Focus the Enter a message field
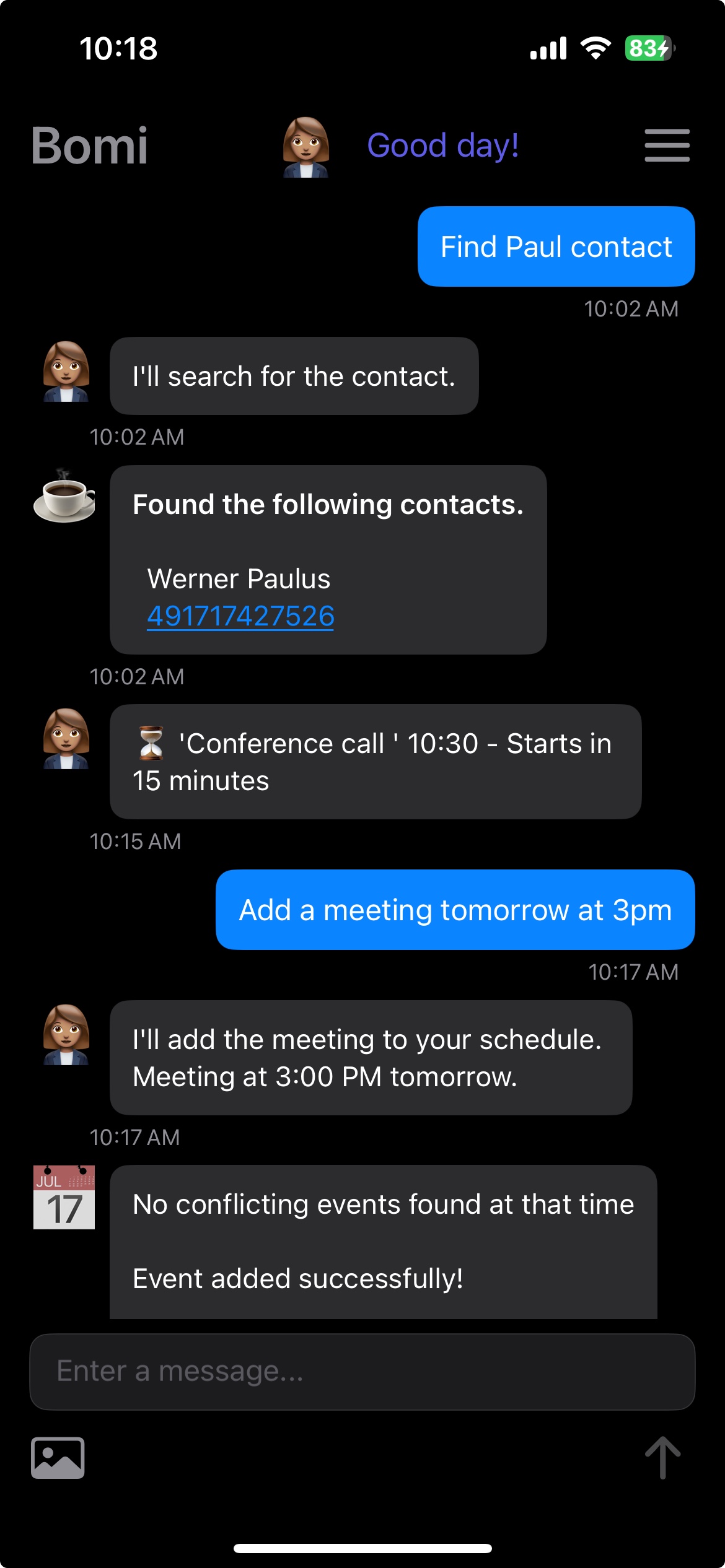 (x=362, y=1371)
